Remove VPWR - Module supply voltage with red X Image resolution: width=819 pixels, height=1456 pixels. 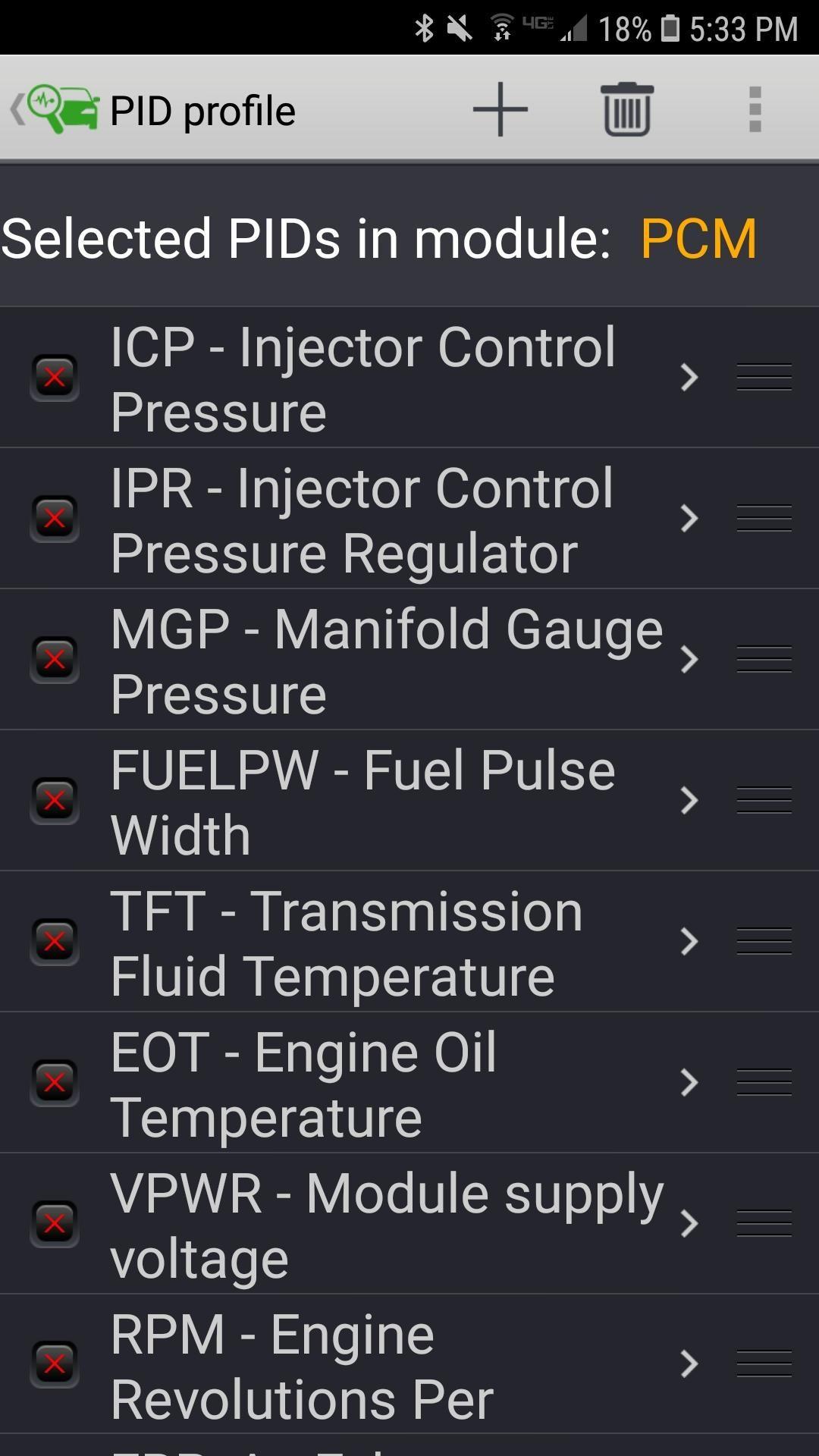click(55, 1223)
